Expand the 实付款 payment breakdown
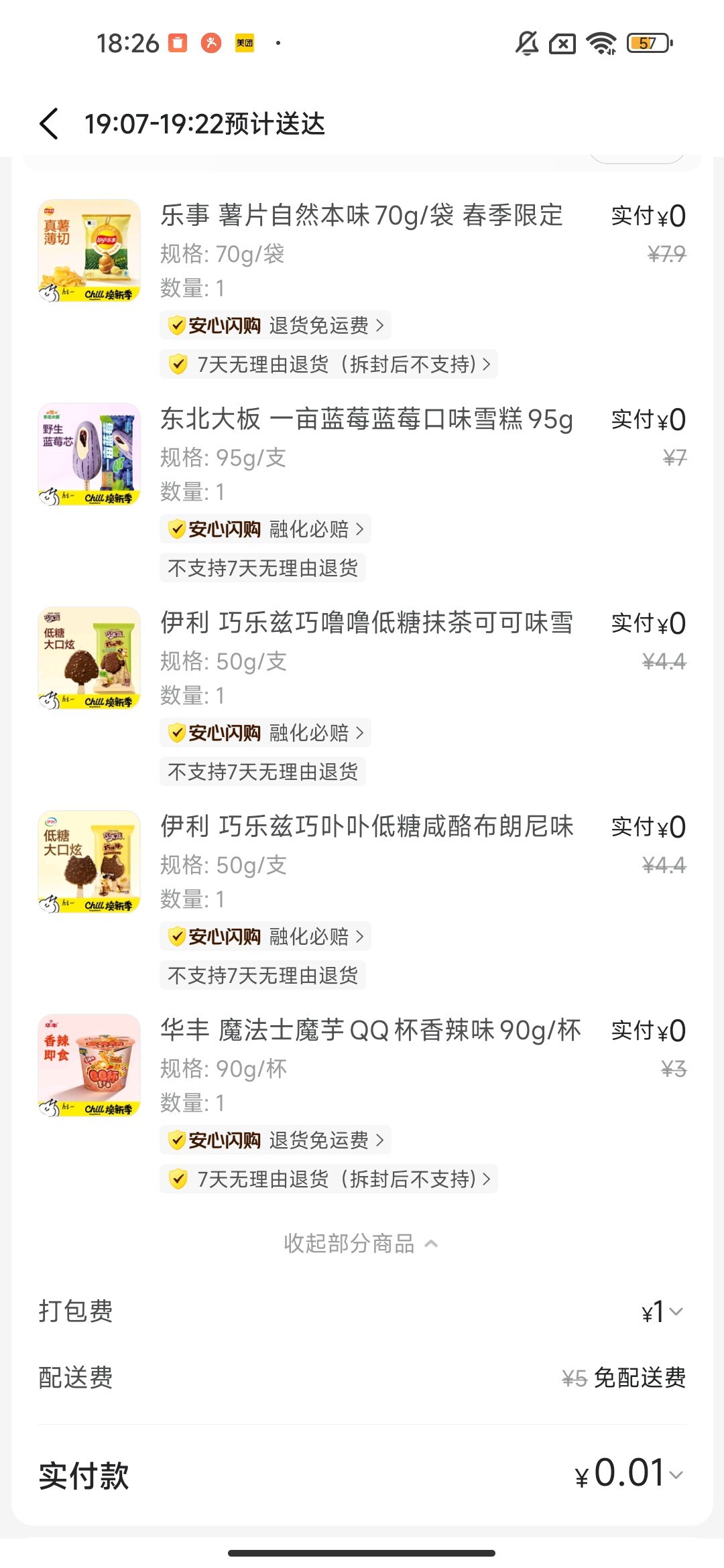This screenshot has height=1568, width=724. [630, 1474]
